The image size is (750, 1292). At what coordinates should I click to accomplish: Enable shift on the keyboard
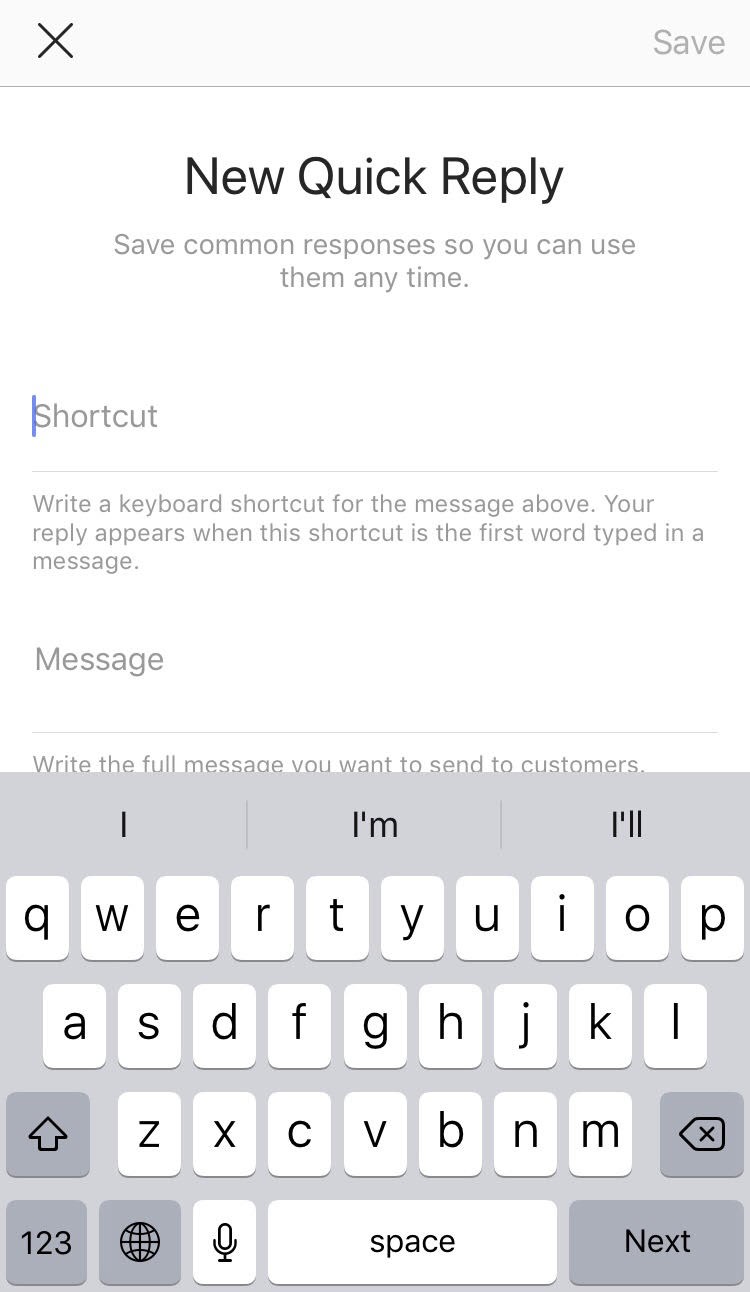click(47, 1133)
